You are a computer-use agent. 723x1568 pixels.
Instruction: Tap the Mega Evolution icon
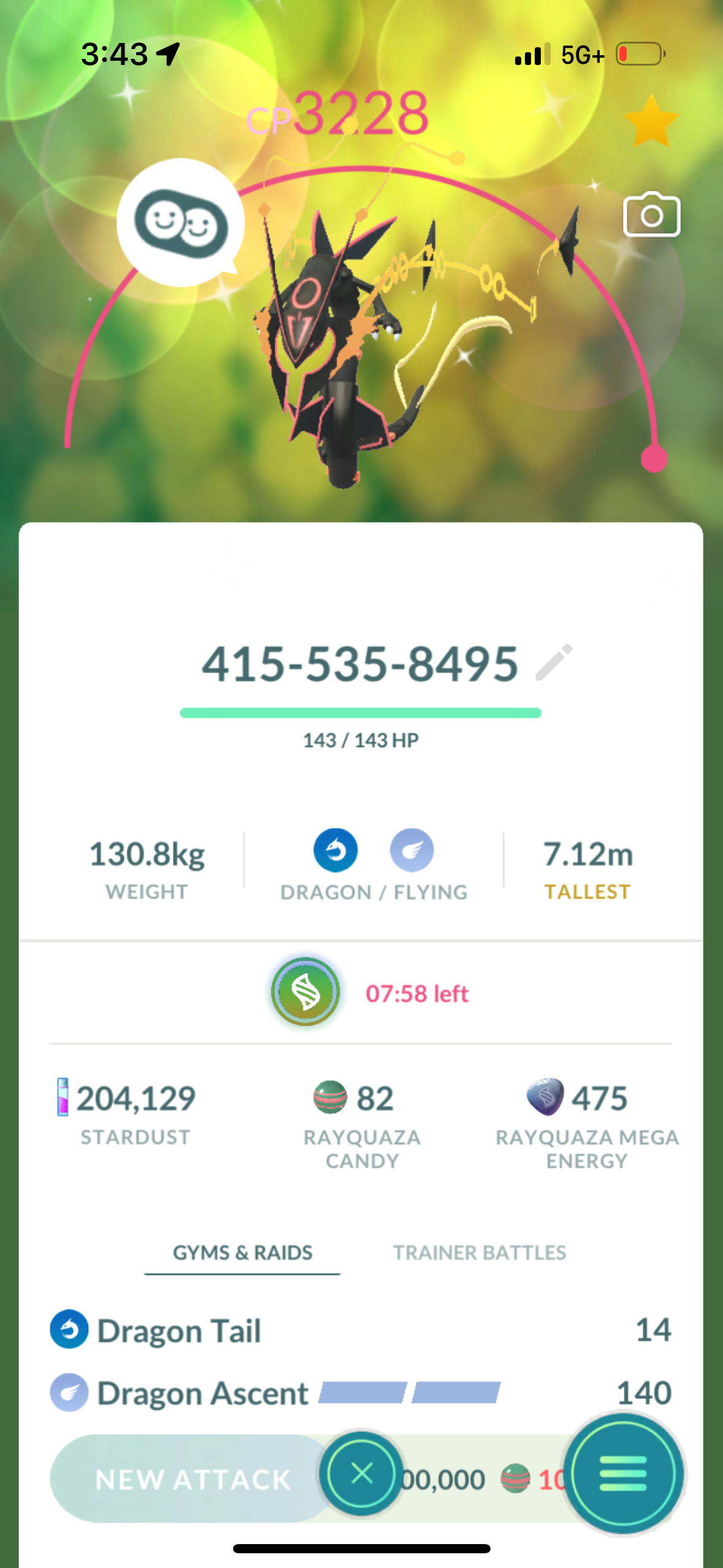pos(305,992)
